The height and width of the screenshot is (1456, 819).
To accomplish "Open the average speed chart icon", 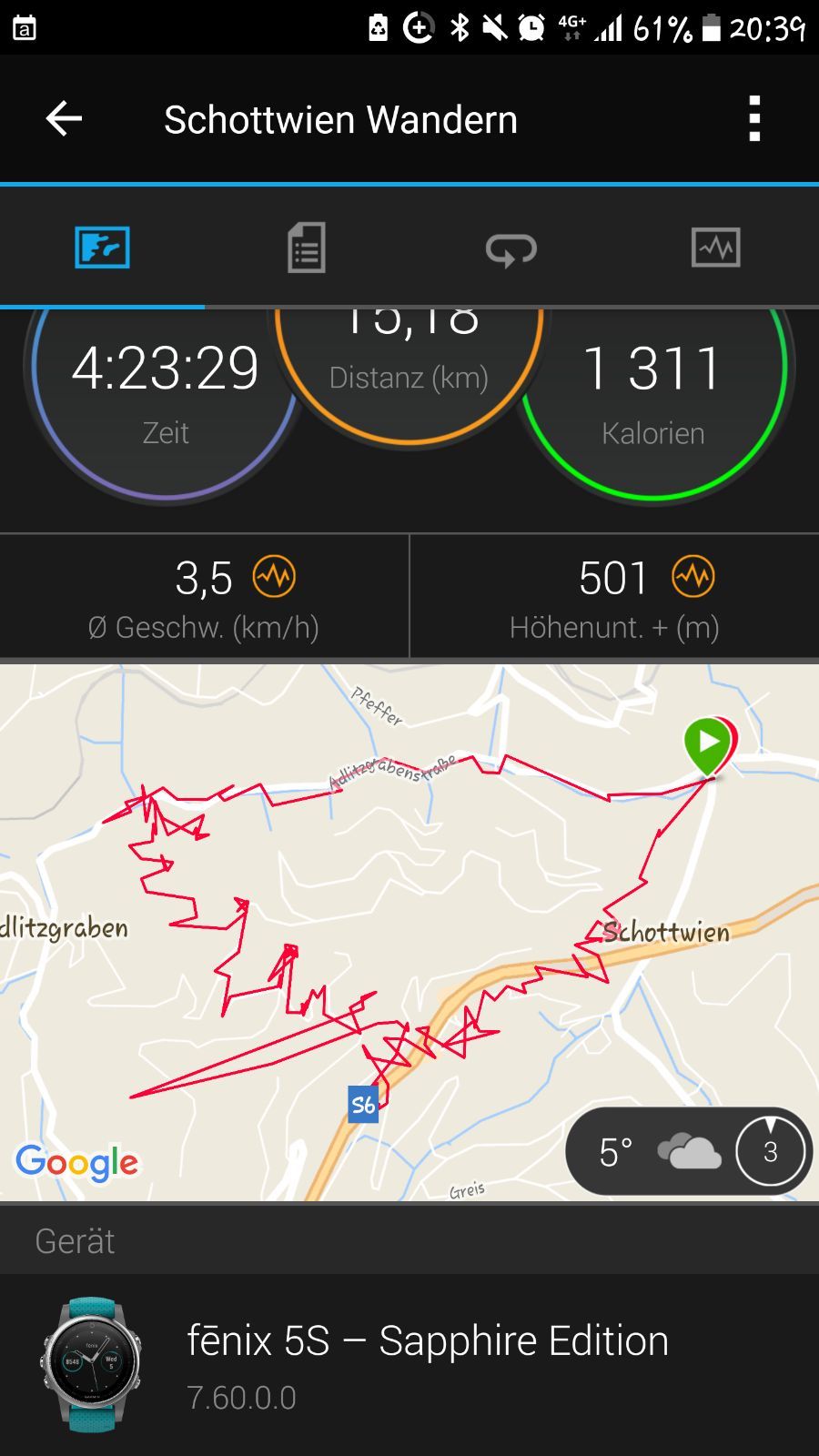I will [274, 577].
